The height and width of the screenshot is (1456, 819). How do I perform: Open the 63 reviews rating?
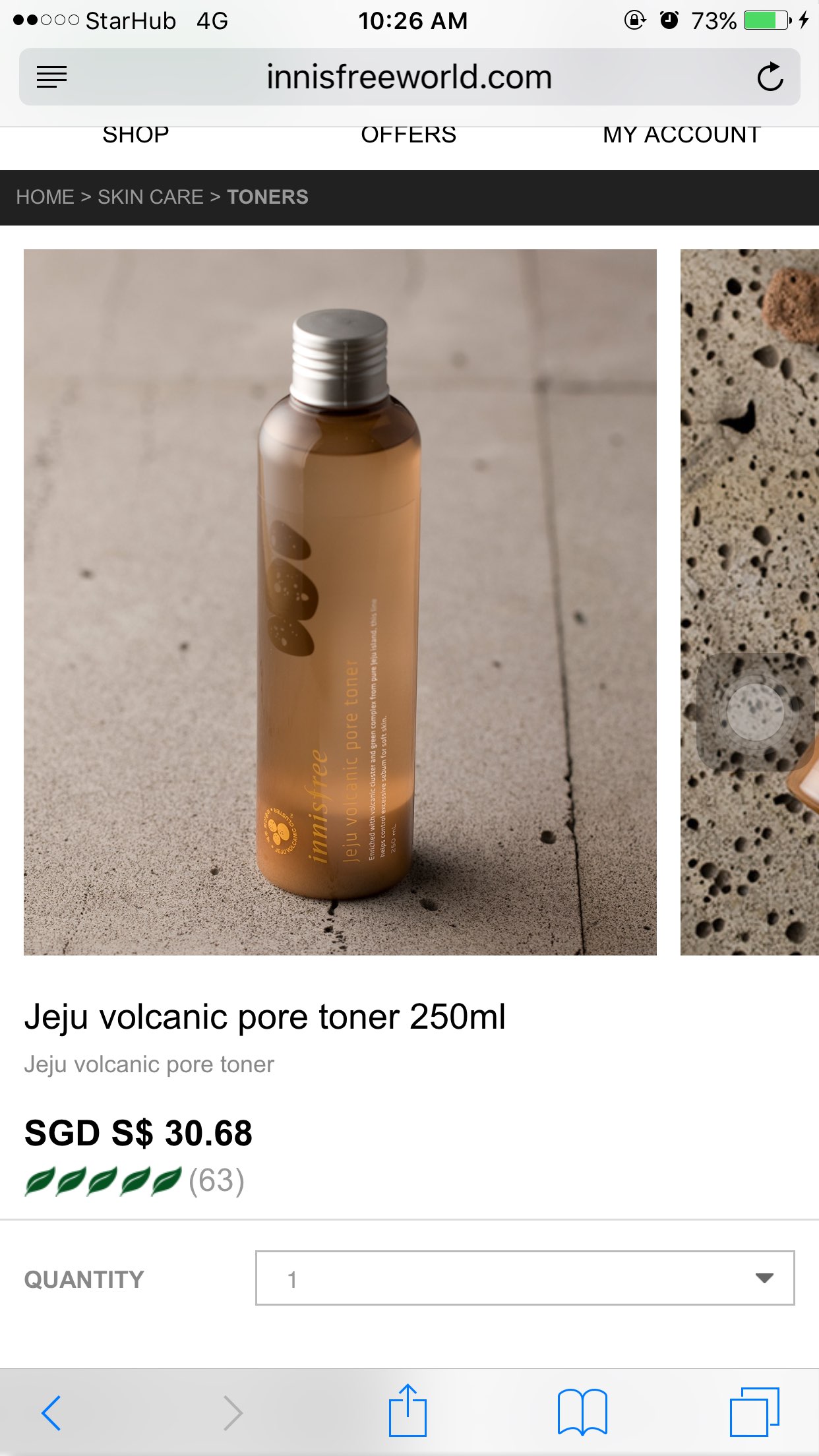pyautogui.click(x=135, y=1181)
